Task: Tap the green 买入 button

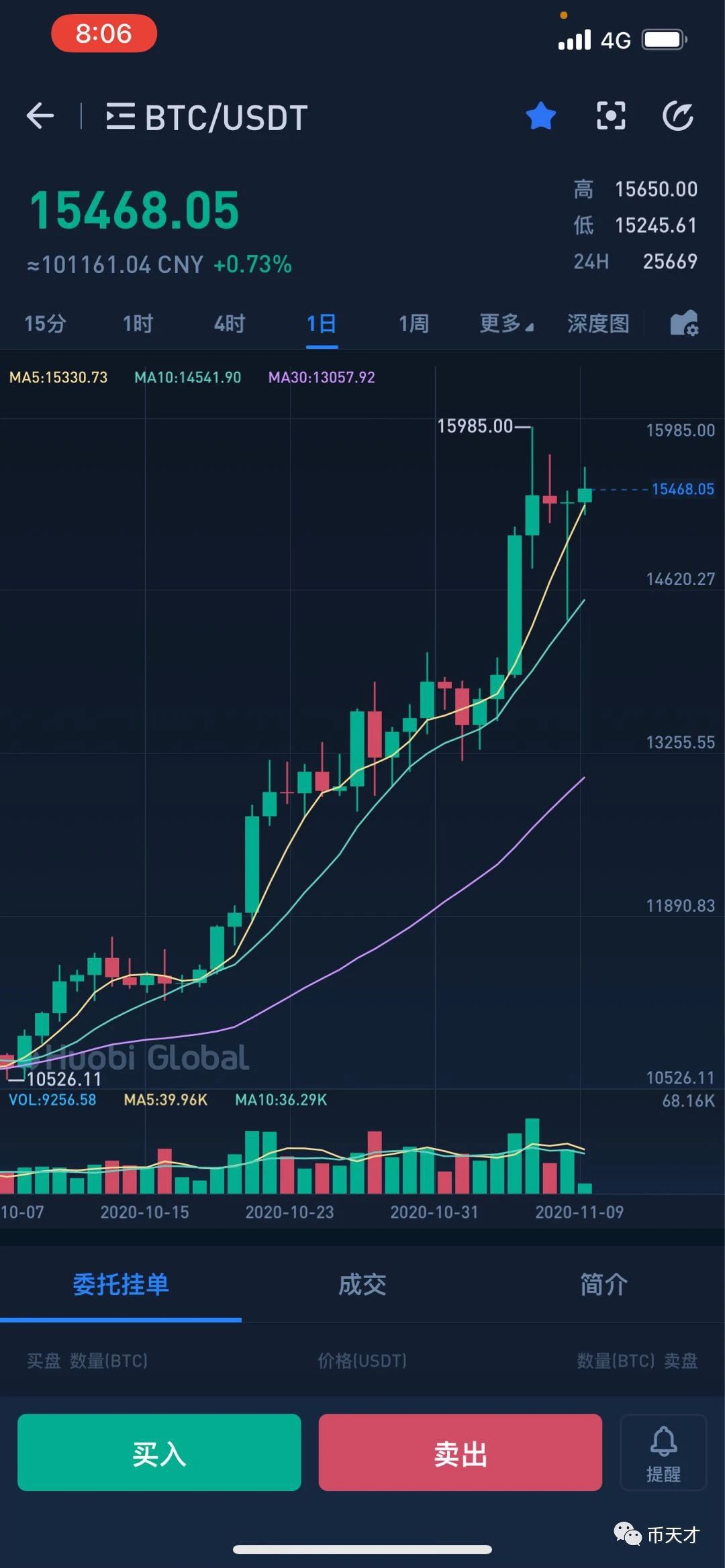Action: (159, 1452)
